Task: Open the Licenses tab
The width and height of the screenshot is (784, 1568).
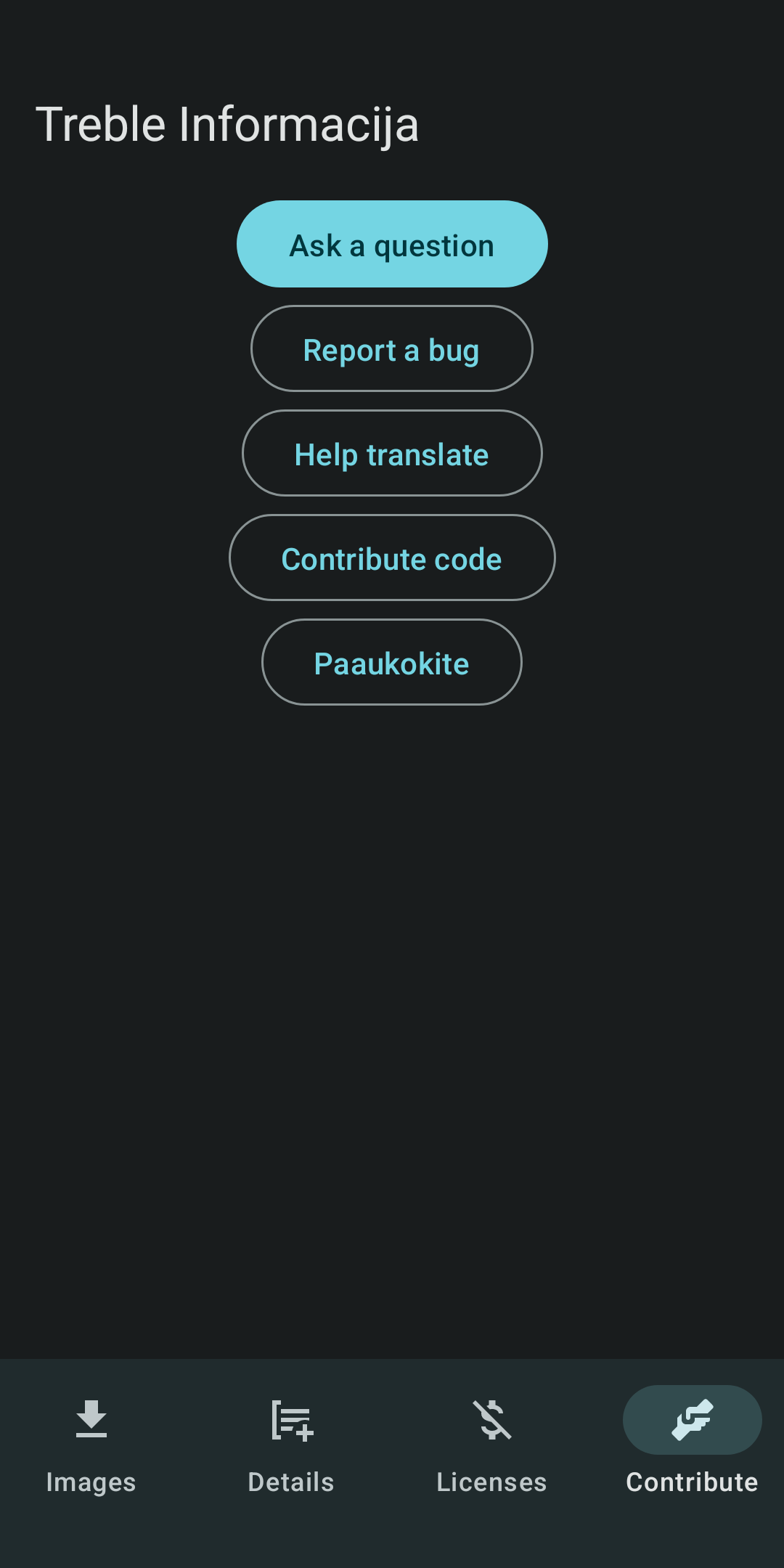Action: pos(491,1445)
